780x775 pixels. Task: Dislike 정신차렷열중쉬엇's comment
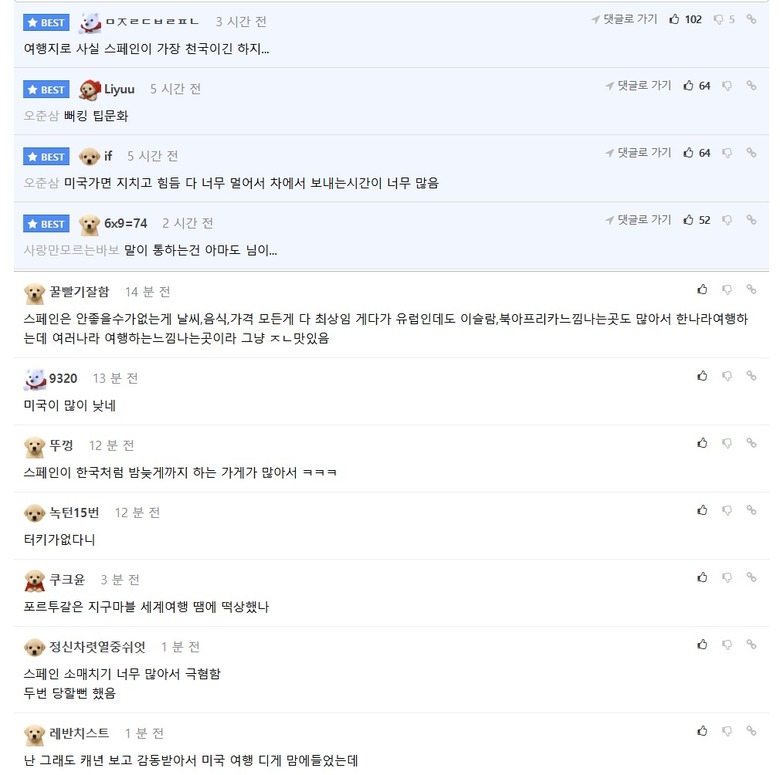(727, 644)
